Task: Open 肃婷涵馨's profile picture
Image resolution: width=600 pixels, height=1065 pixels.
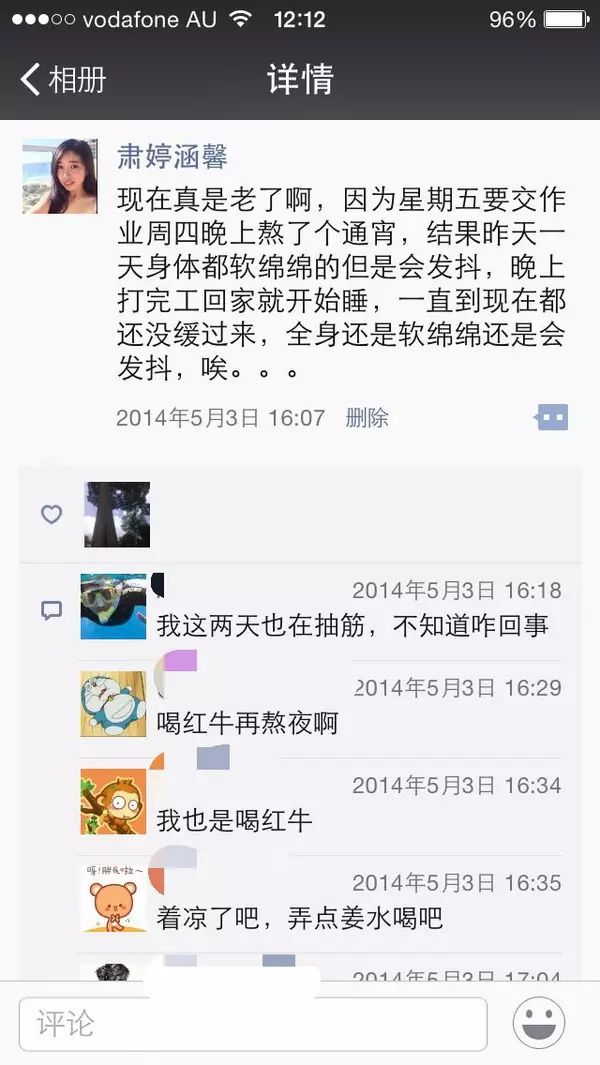Action: 60,176
